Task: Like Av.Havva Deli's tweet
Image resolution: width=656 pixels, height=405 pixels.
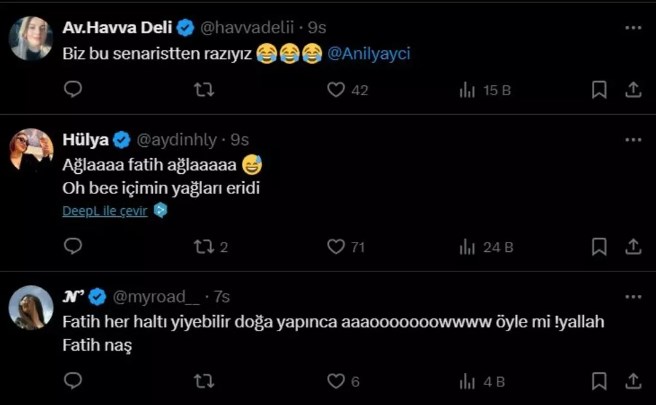Action: pos(336,90)
